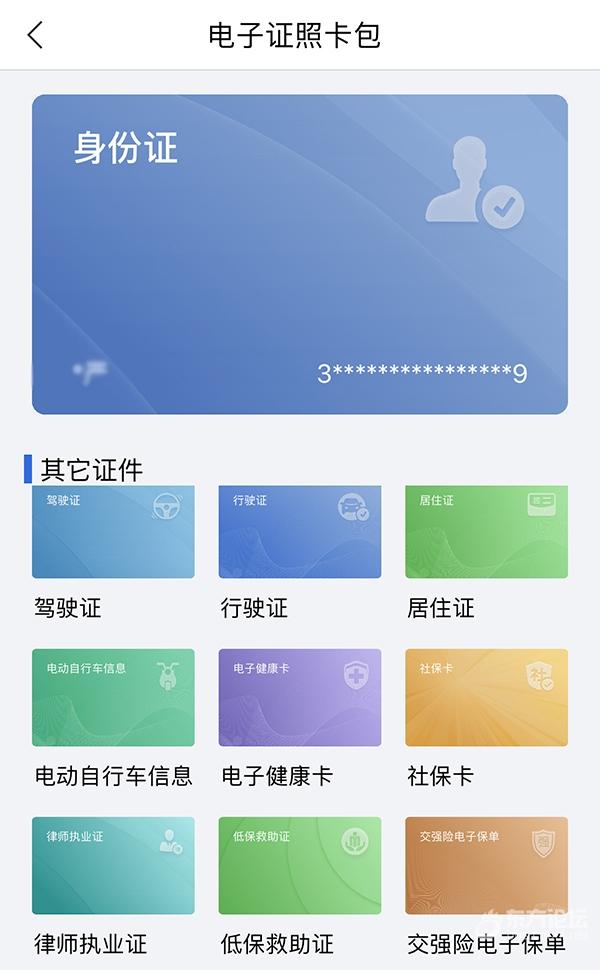
Task: Open the 交强险电子保单 card
Action: point(486,865)
